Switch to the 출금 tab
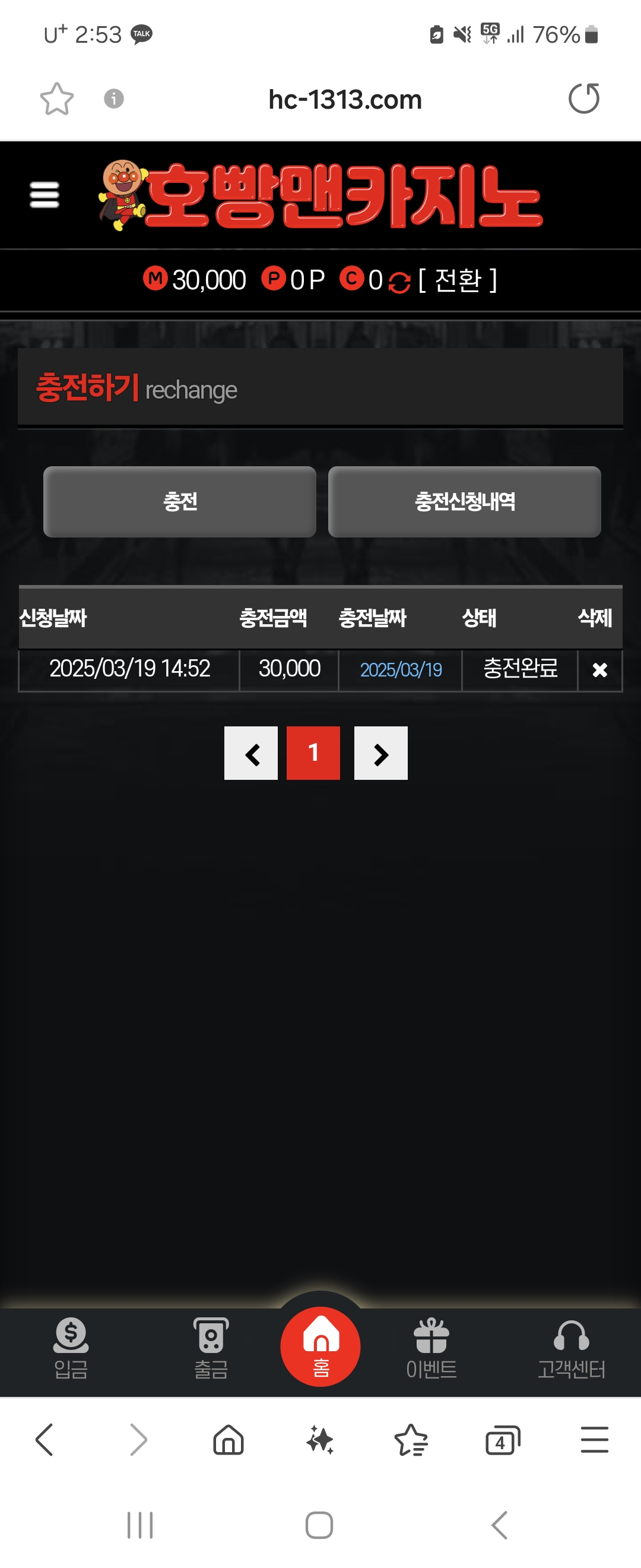 (211, 1349)
